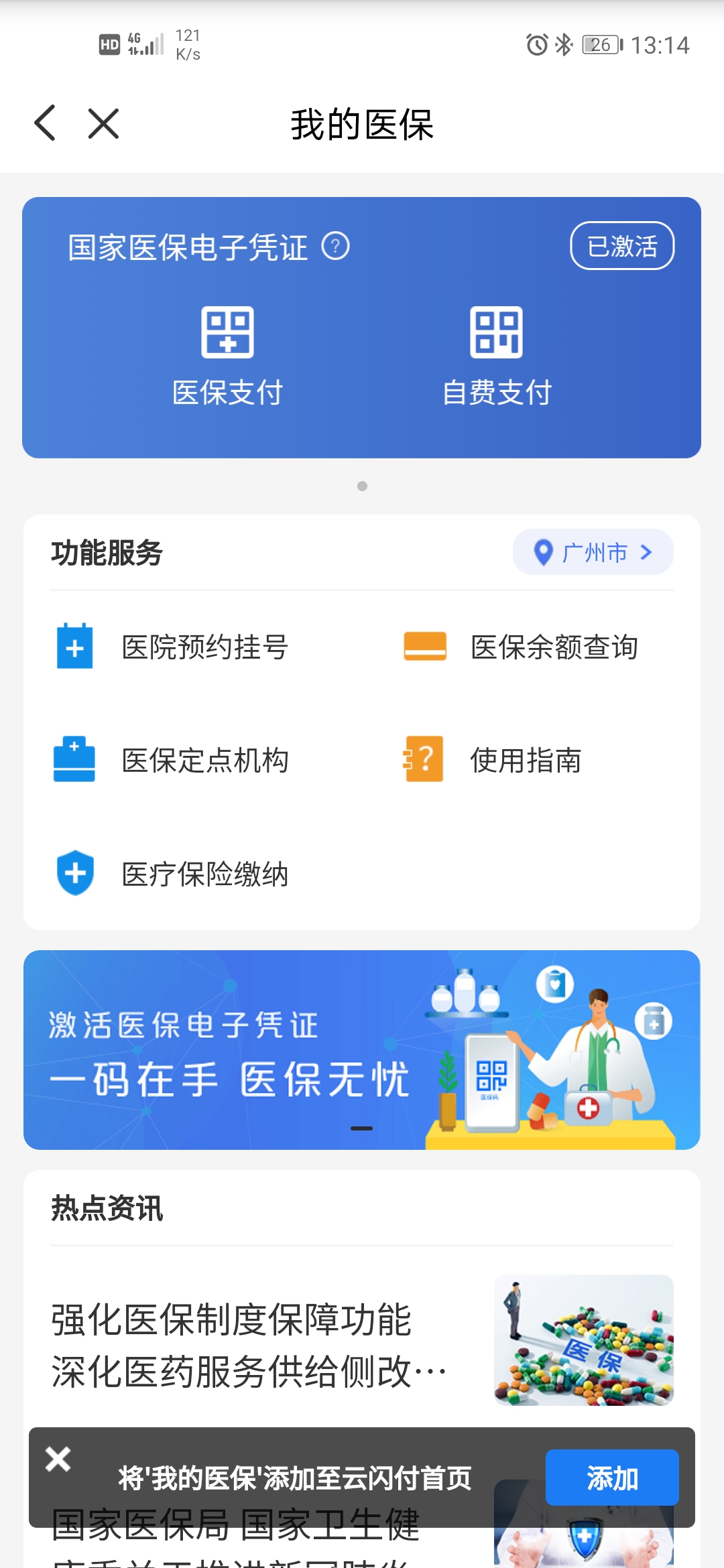The width and height of the screenshot is (724, 1568).
Task: Open help about 国家医保电子凭证
Action: point(337,246)
